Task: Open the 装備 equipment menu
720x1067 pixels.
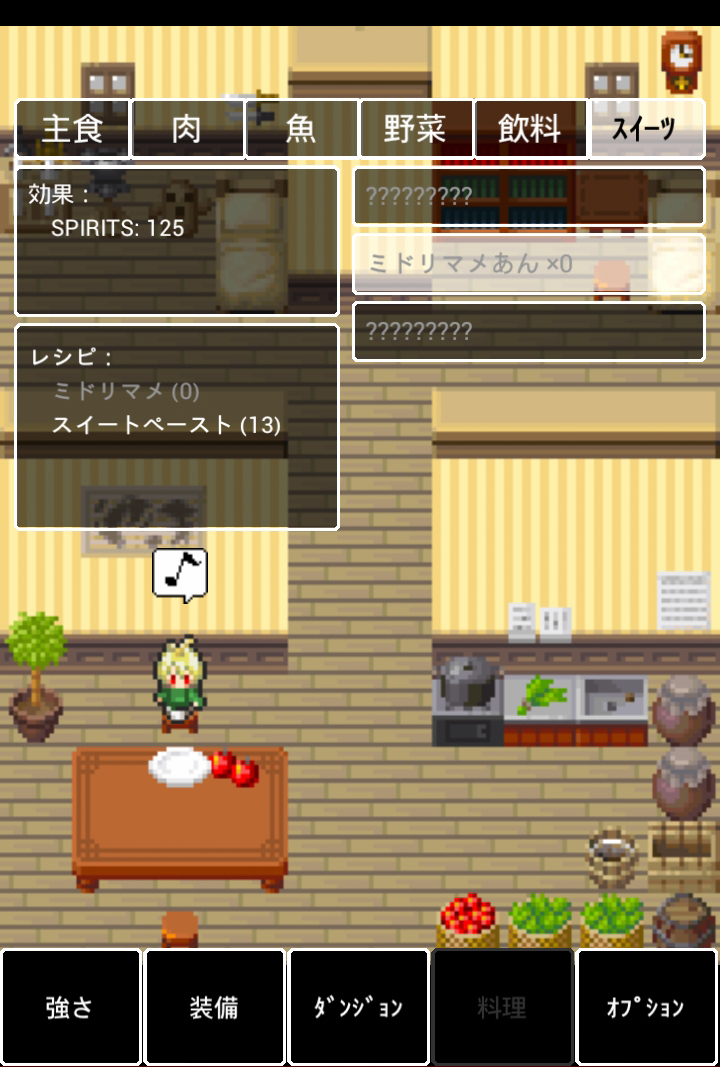Action: pos(215,1007)
